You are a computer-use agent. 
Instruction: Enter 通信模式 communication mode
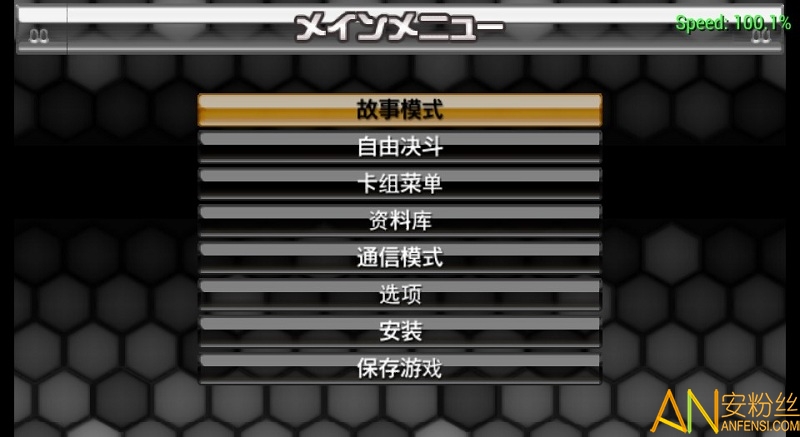click(400, 257)
